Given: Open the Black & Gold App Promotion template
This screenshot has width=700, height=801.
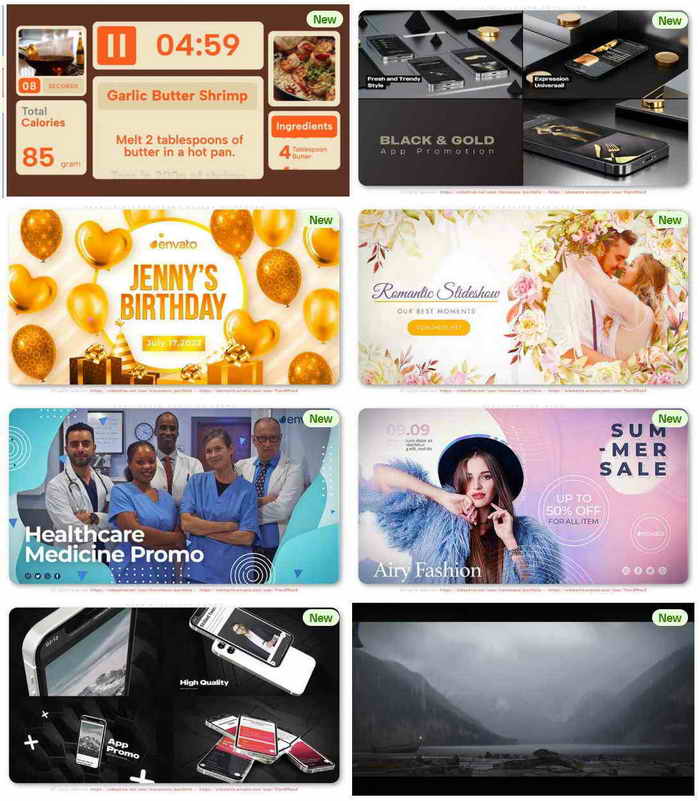Looking at the screenshot, I should [524, 98].
